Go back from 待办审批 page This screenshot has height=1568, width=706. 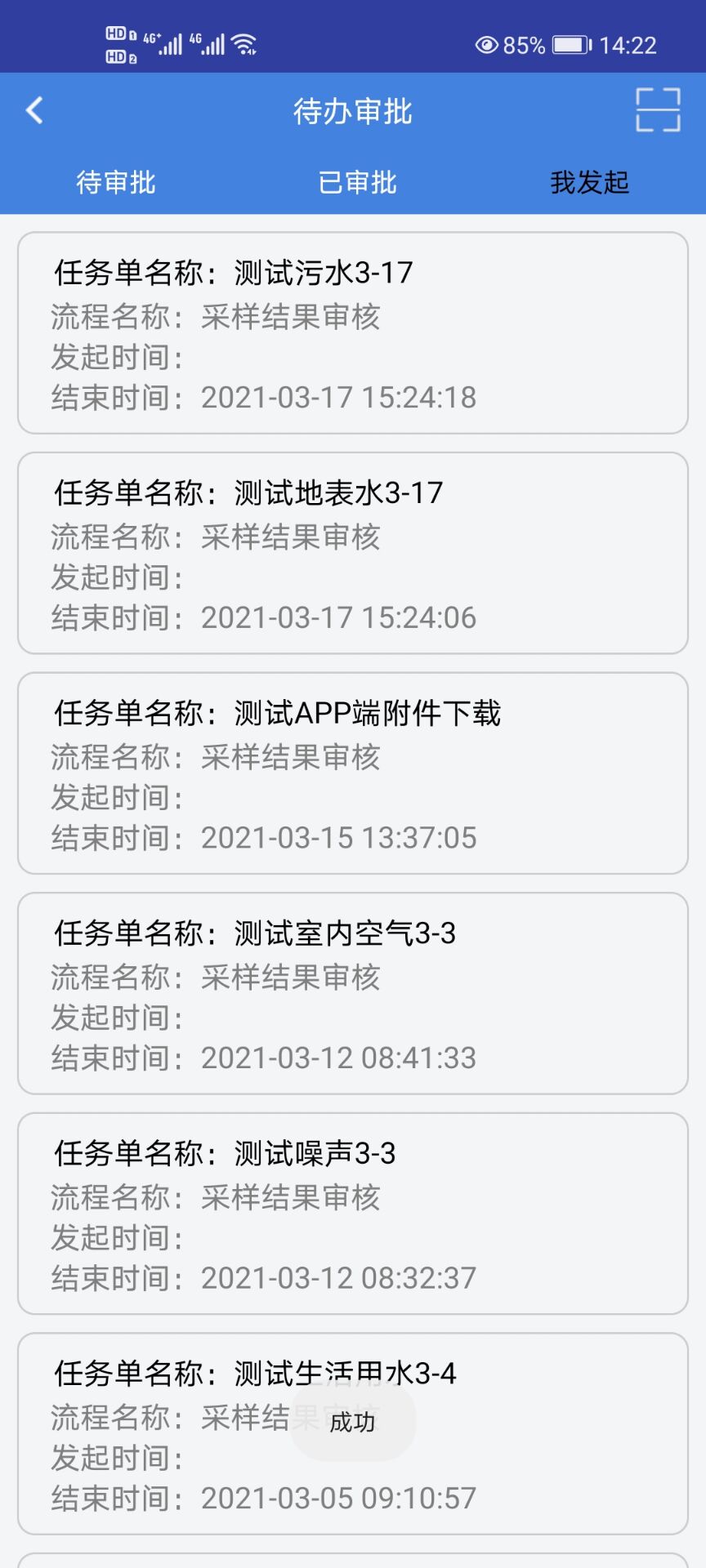pyautogui.click(x=34, y=110)
